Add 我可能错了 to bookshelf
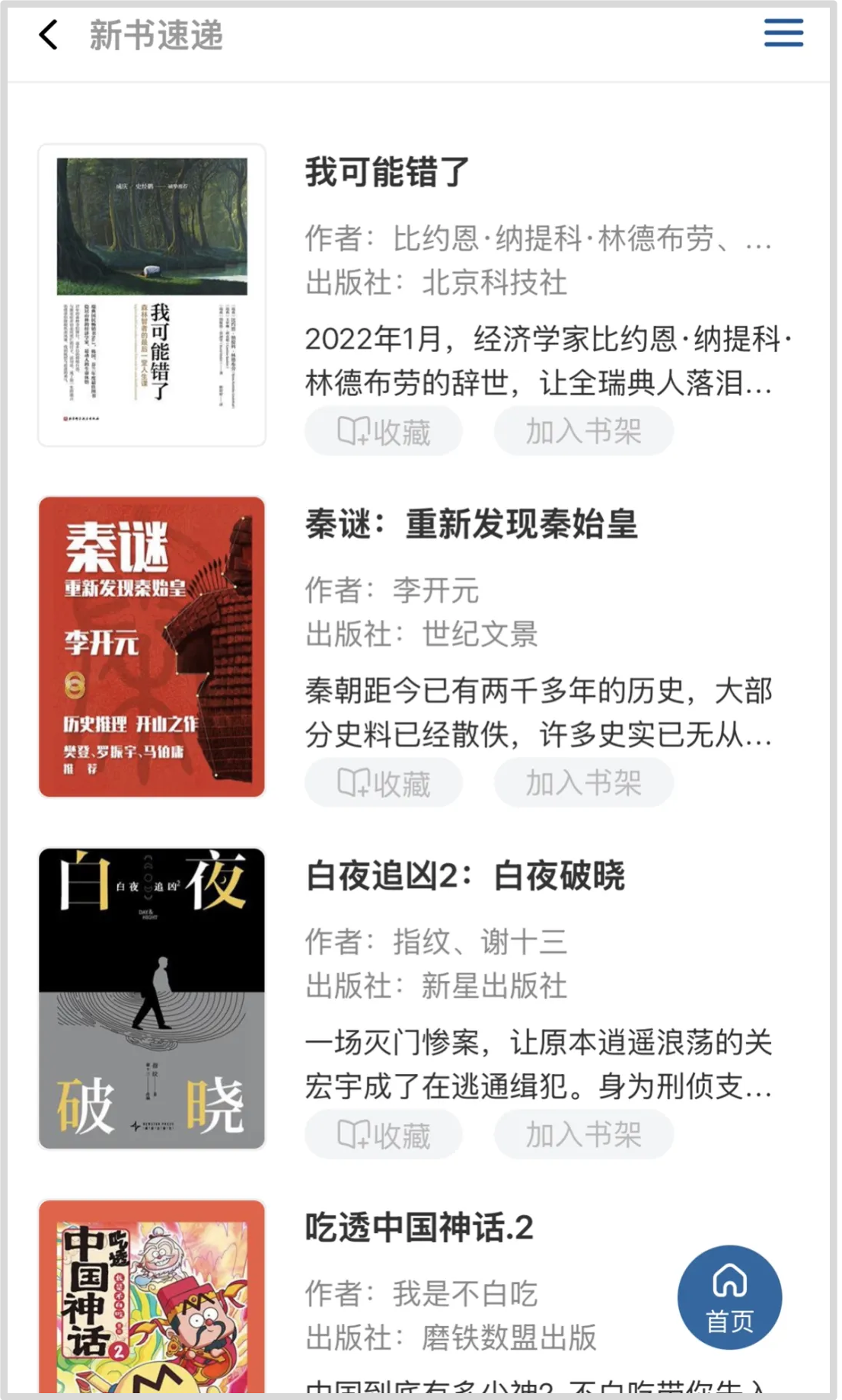 click(x=584, y=431)
